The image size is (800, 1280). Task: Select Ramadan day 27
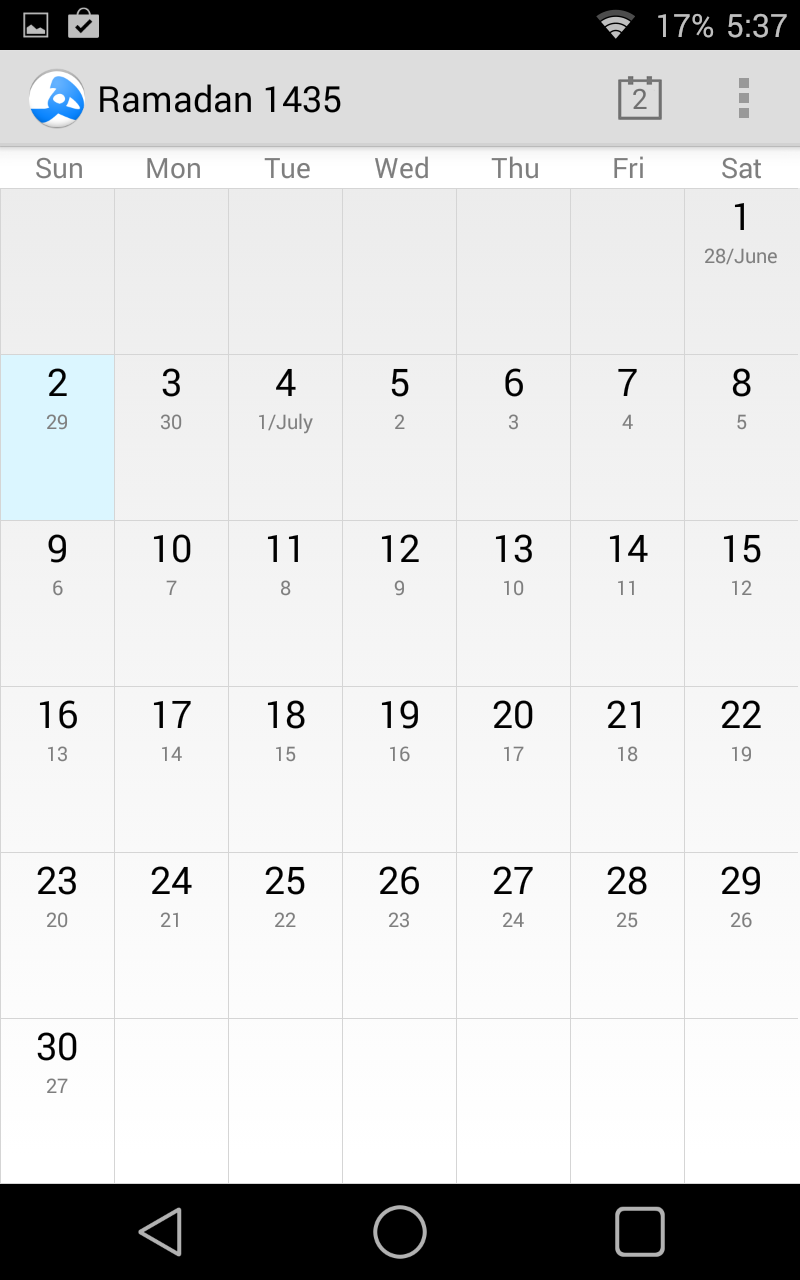(x=513, y=935)
